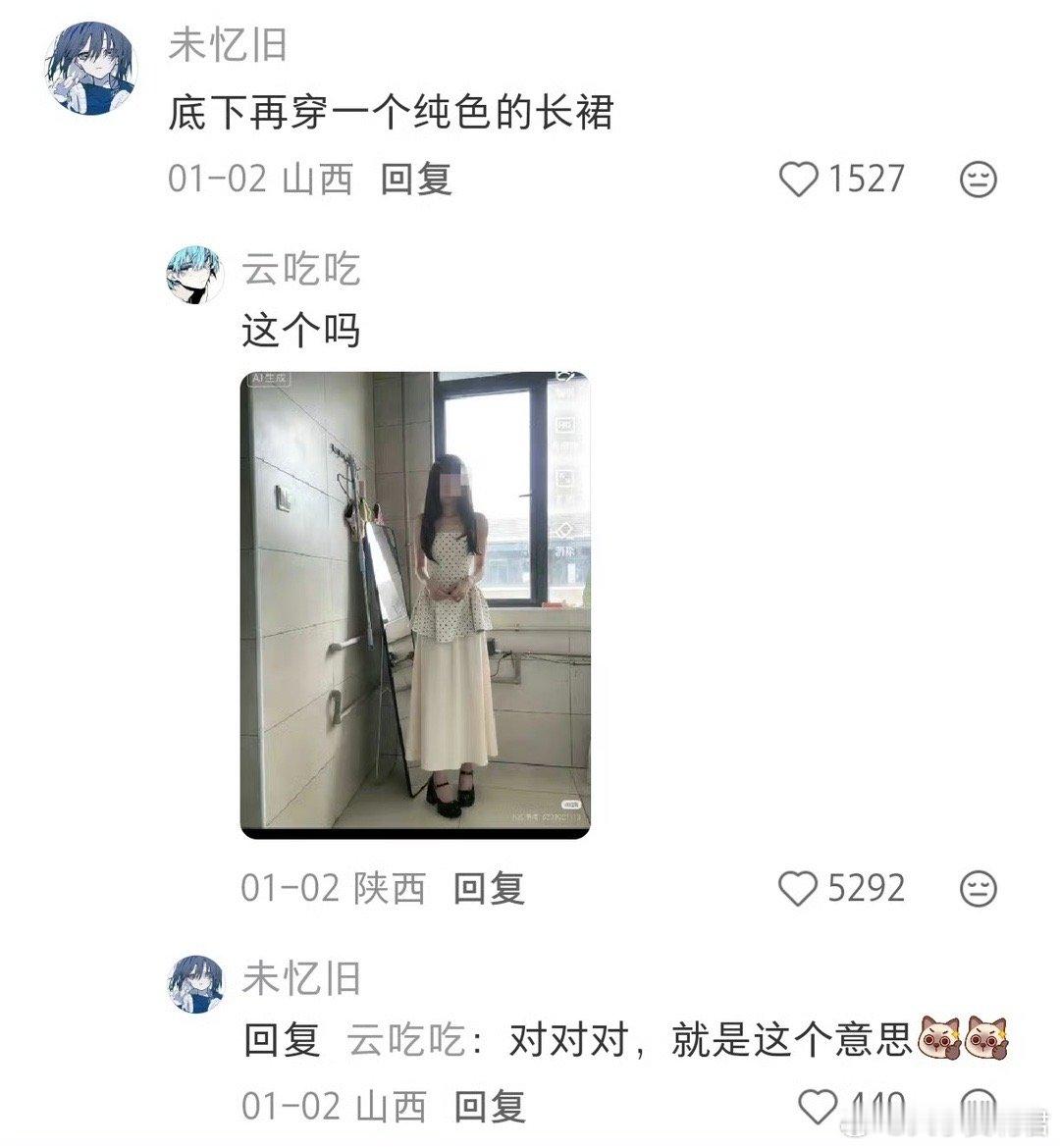Open 云吃吃's profile via the username
The width and height of the screenshot is (1060, 1148).
coord(300,273)
